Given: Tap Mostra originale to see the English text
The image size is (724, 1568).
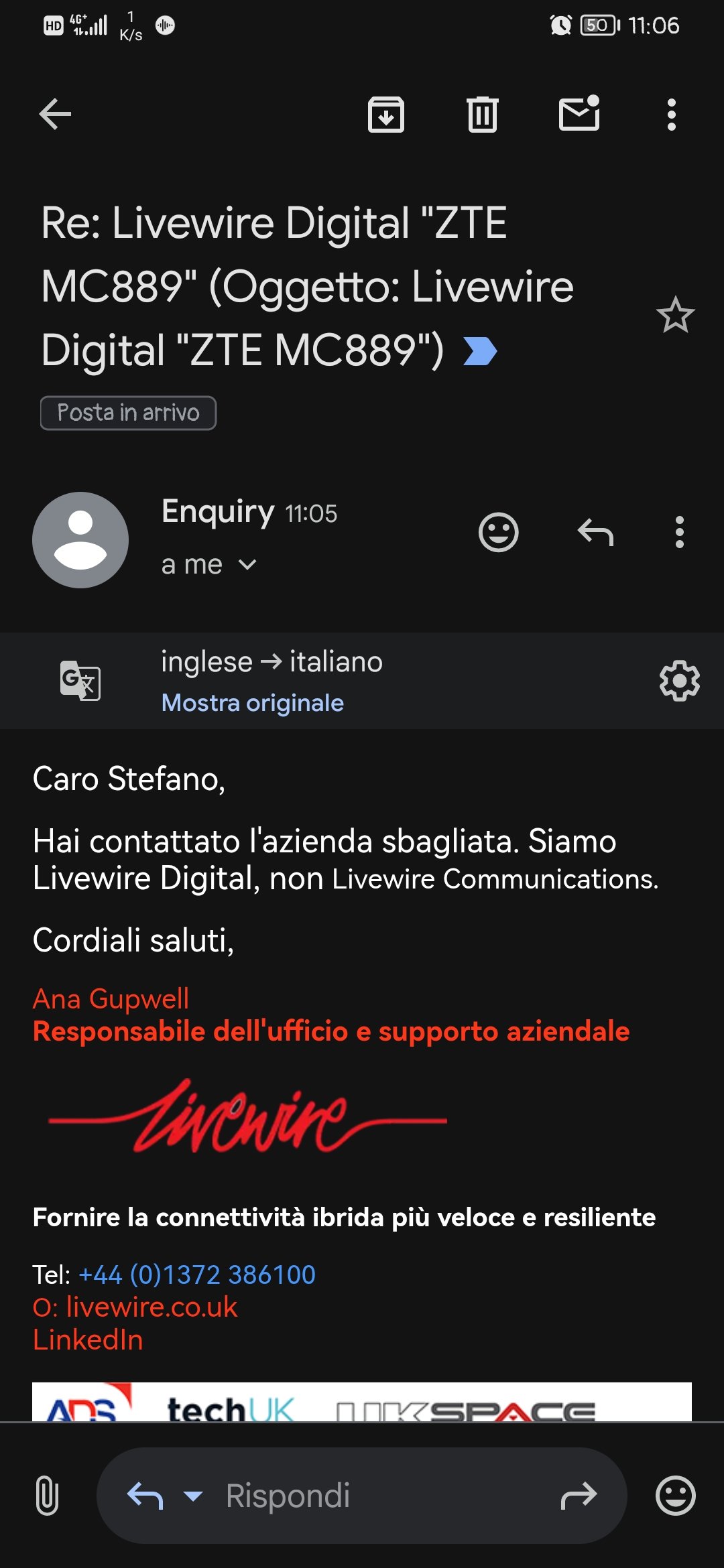Looking at the screenshot, I should pyautogui.click(x=253, y=703).
